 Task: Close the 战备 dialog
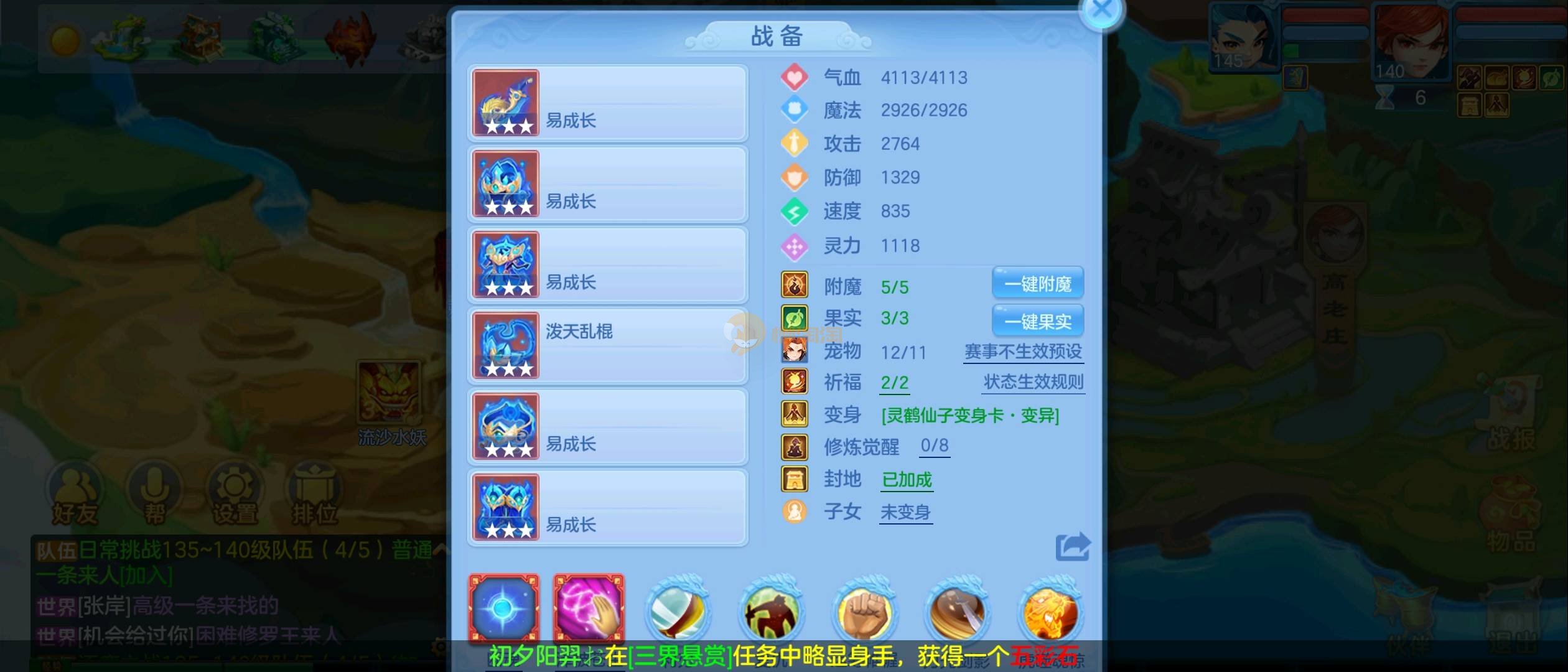click(1101, 11)
